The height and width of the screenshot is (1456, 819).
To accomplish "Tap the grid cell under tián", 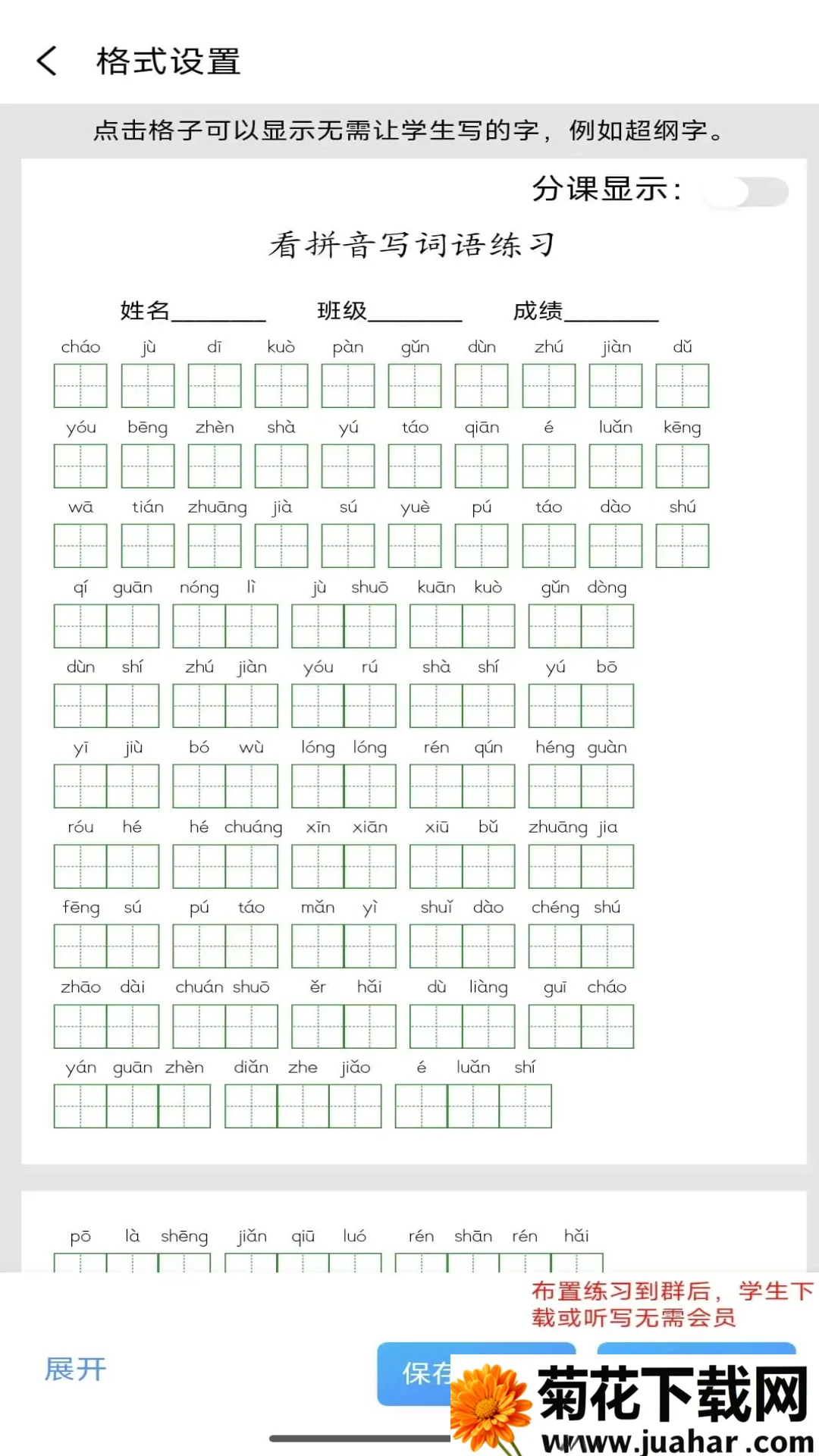I will [148, 545].
